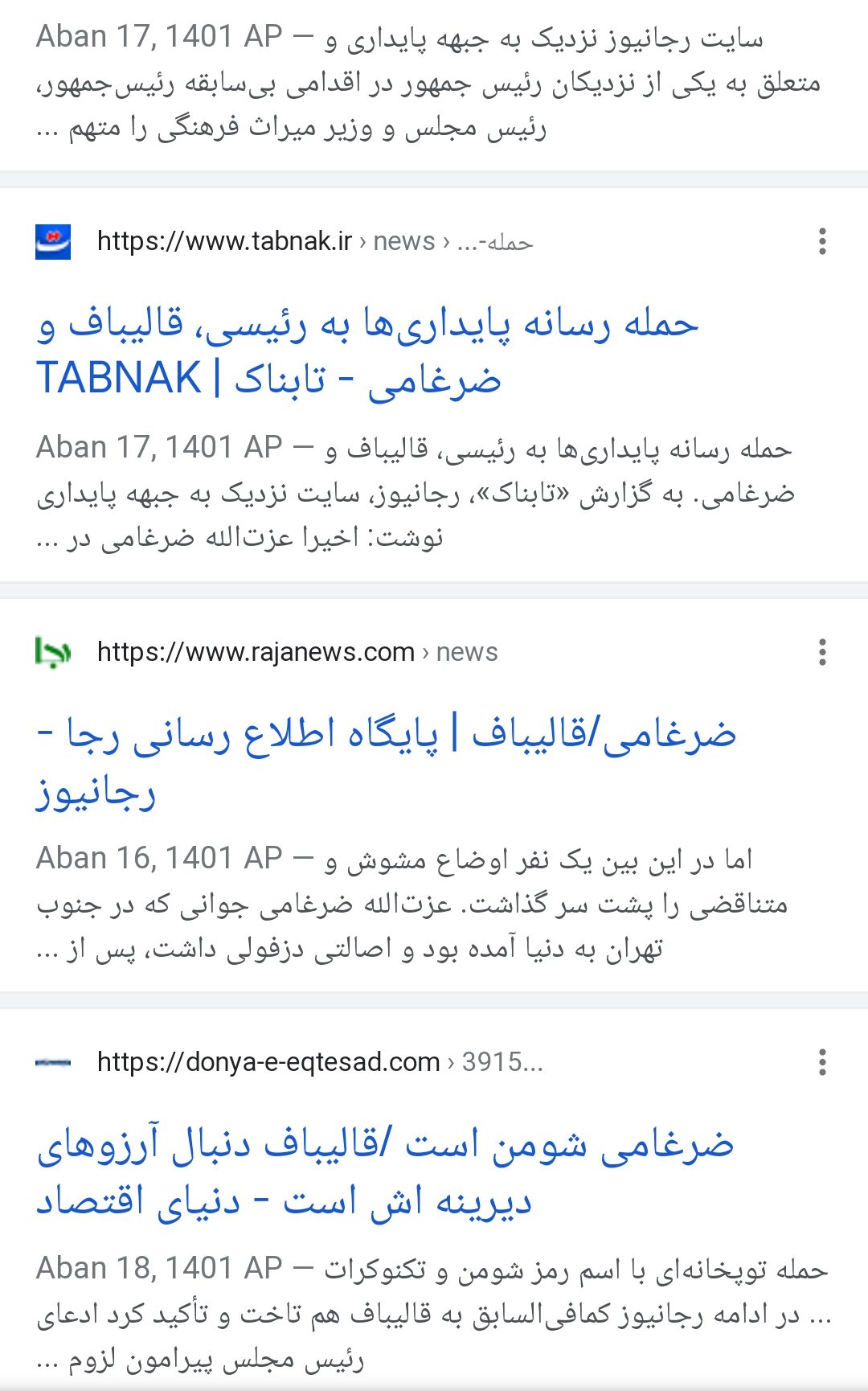Open the Tabnak result's three-dot menu
Viewport: 868px width, 1391px height.
click(x=822, y=241)
